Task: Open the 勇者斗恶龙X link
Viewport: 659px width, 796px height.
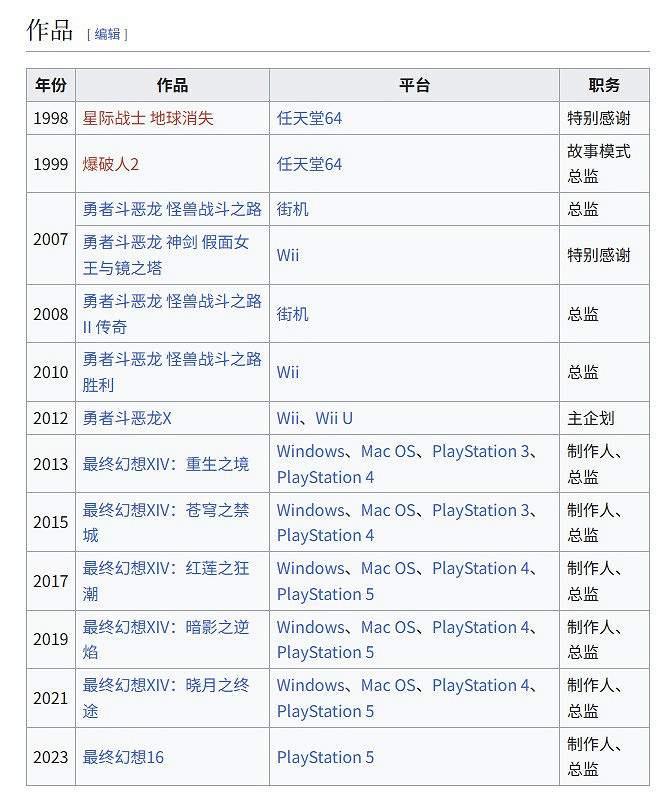Action: (x=127, y=418)
